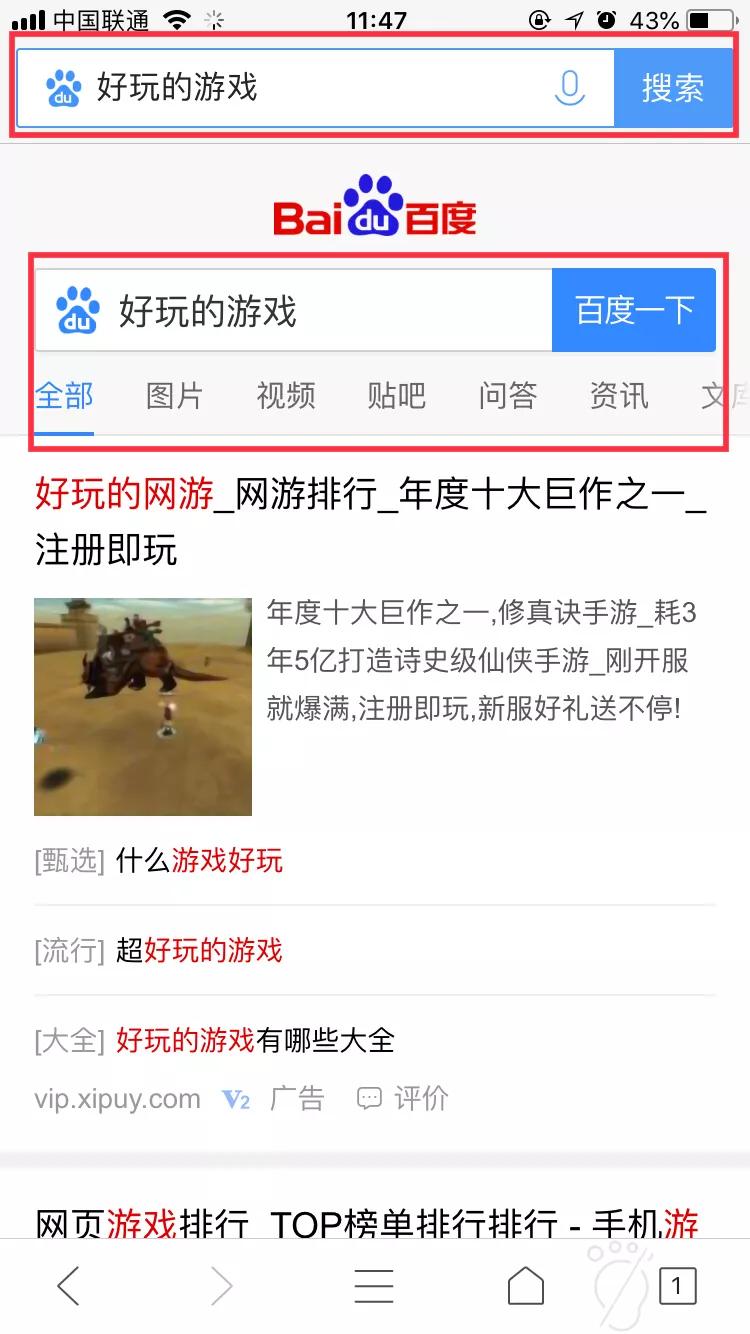Switch to the 贴吧 tab
This screenshot has width=750, height=1334.
pyautogui.click(x=396, y=396)
